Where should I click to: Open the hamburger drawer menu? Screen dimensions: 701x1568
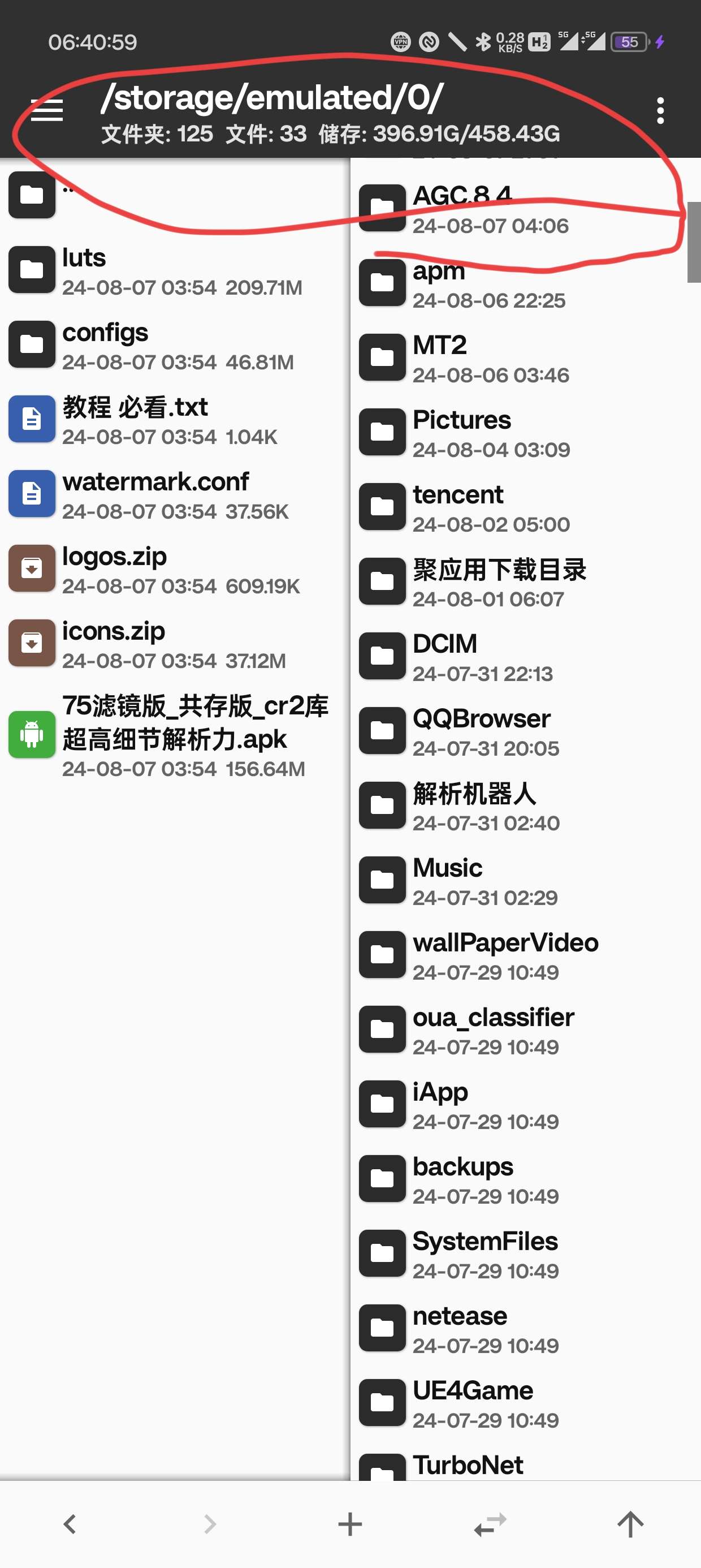coord(47,110)
